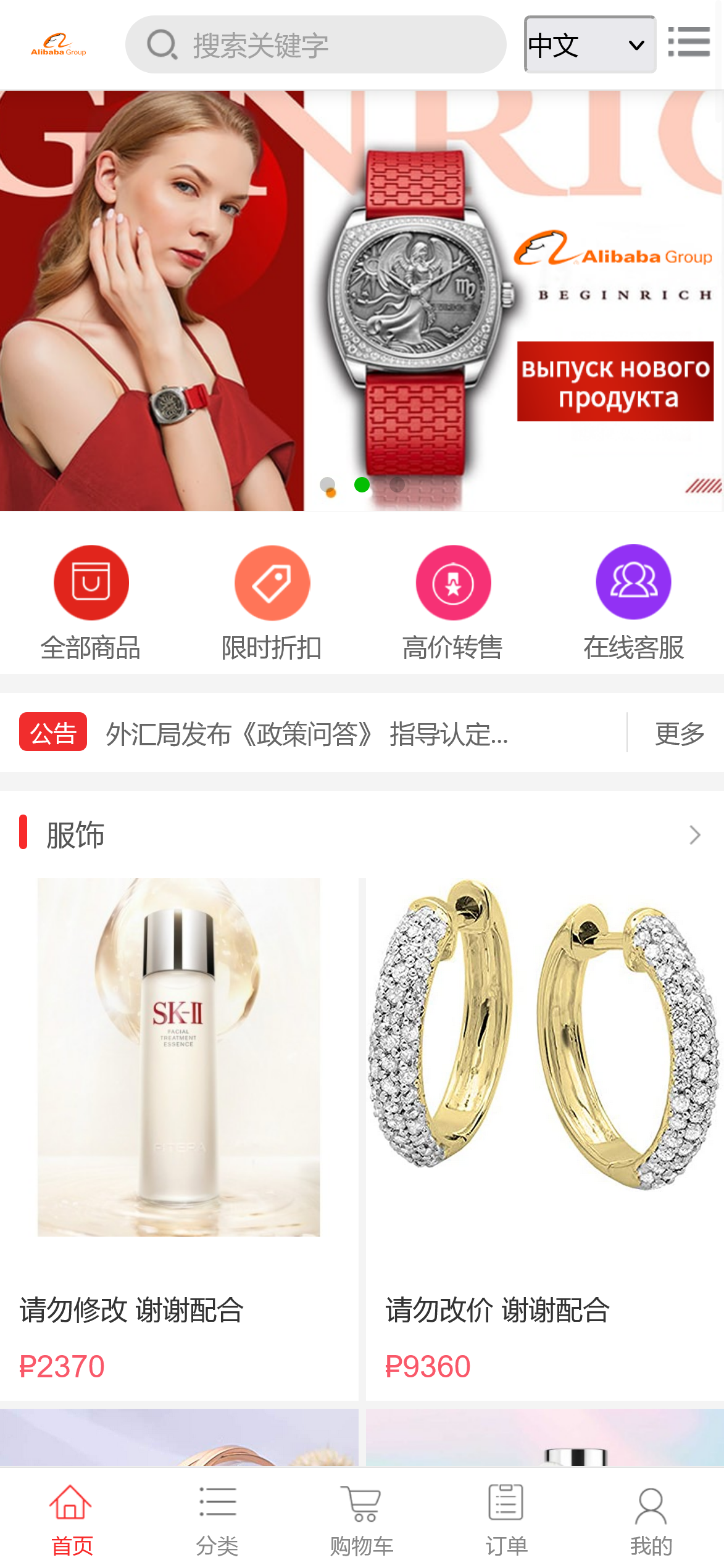Tap 更多 for more announcements
724x1568 pixels.
click(x=680, y=734)
